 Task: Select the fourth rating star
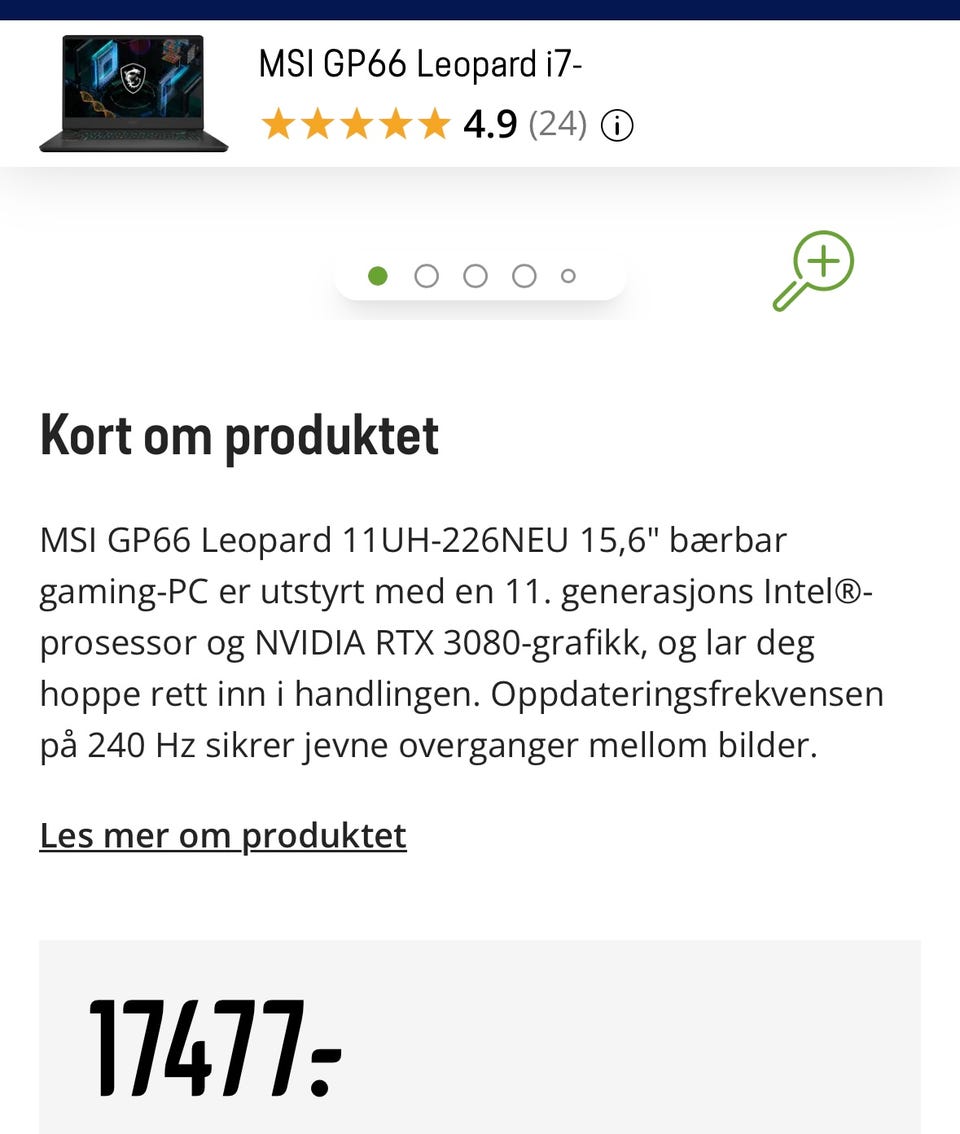pyautogui.click(x=396, y=124)
